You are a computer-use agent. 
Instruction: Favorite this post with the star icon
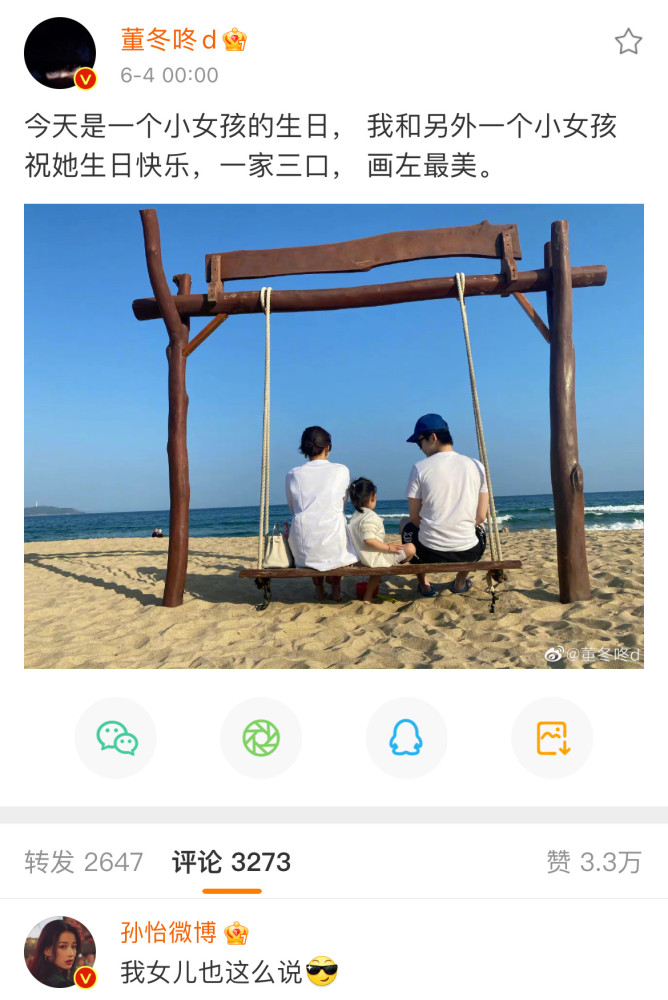tap(628, 41)
